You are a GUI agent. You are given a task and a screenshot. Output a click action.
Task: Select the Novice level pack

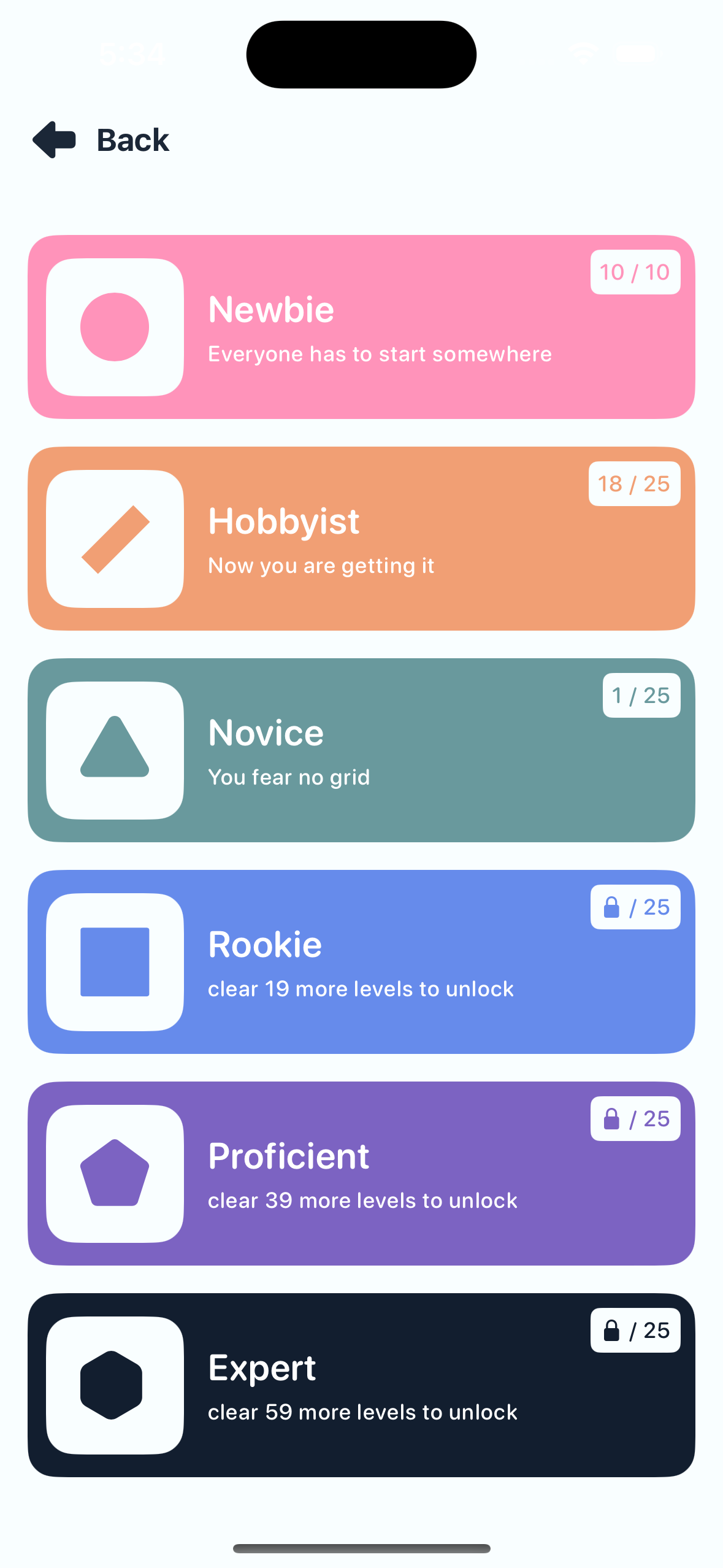361,750
